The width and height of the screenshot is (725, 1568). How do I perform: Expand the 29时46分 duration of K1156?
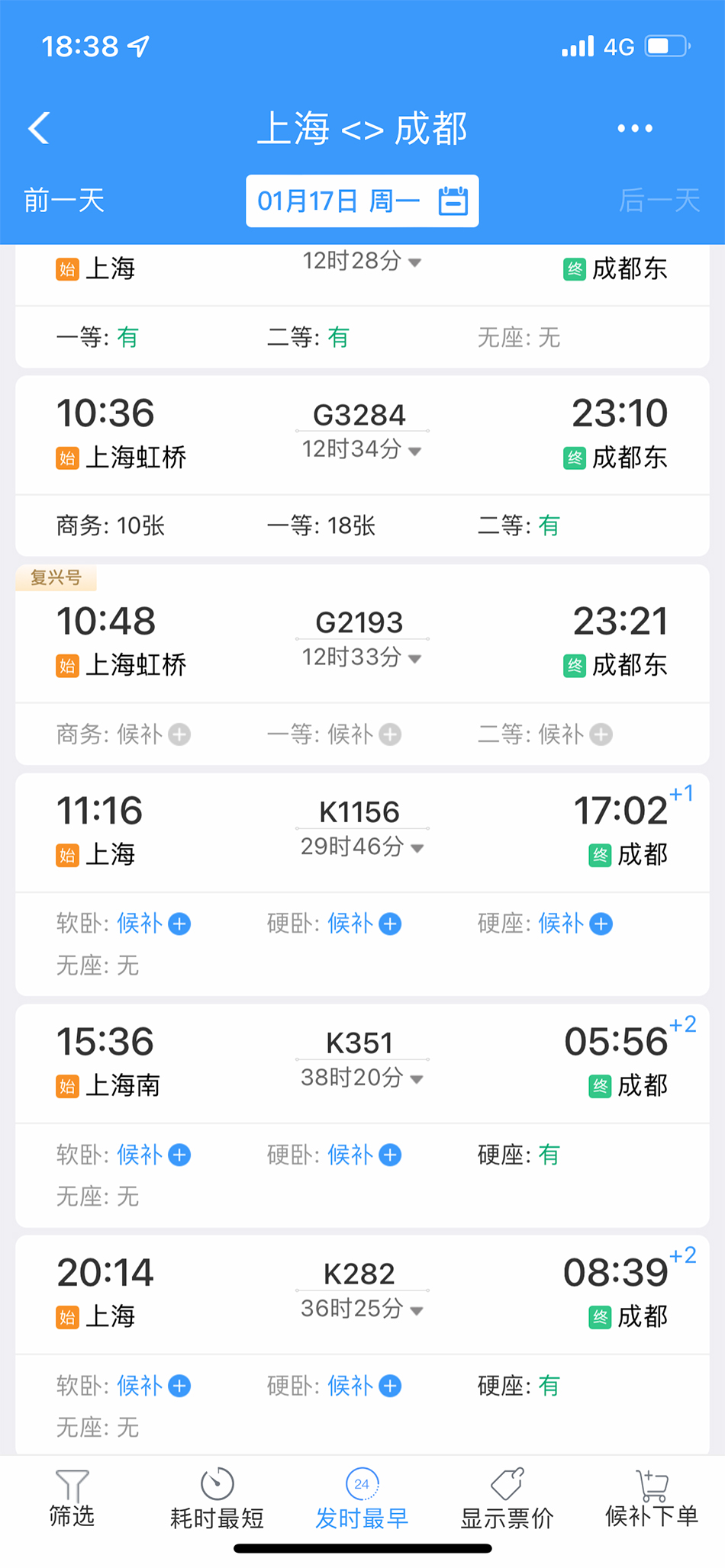[x=362, y=847]
